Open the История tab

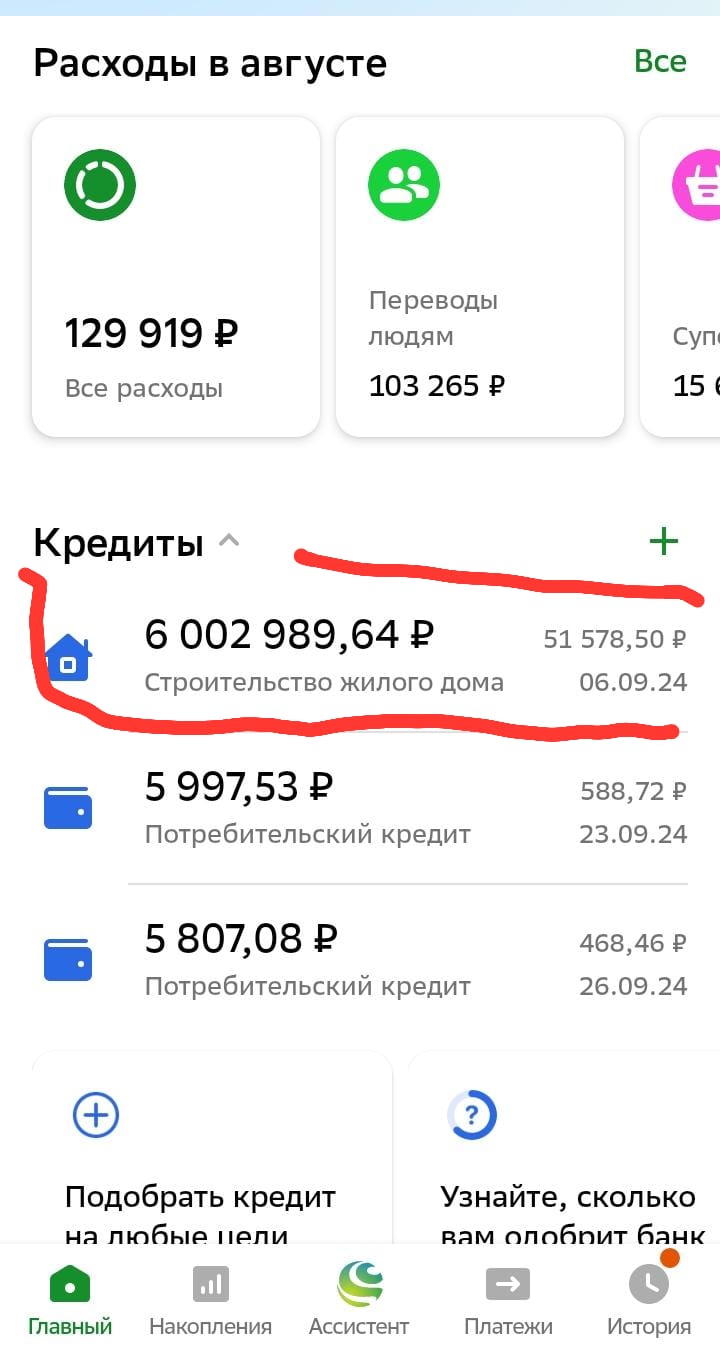(x=649, y=1300)
